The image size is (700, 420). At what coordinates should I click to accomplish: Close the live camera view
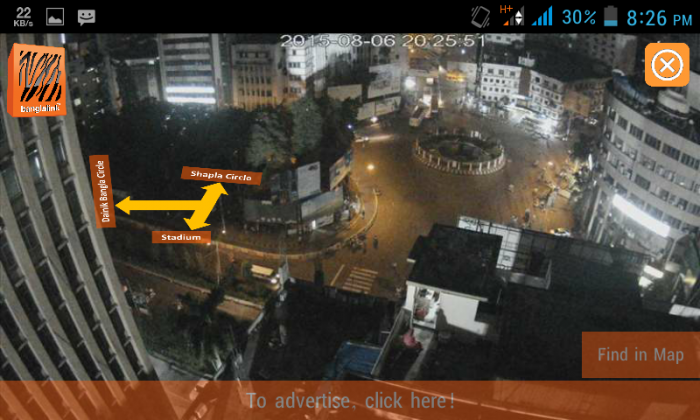[665, 66]
